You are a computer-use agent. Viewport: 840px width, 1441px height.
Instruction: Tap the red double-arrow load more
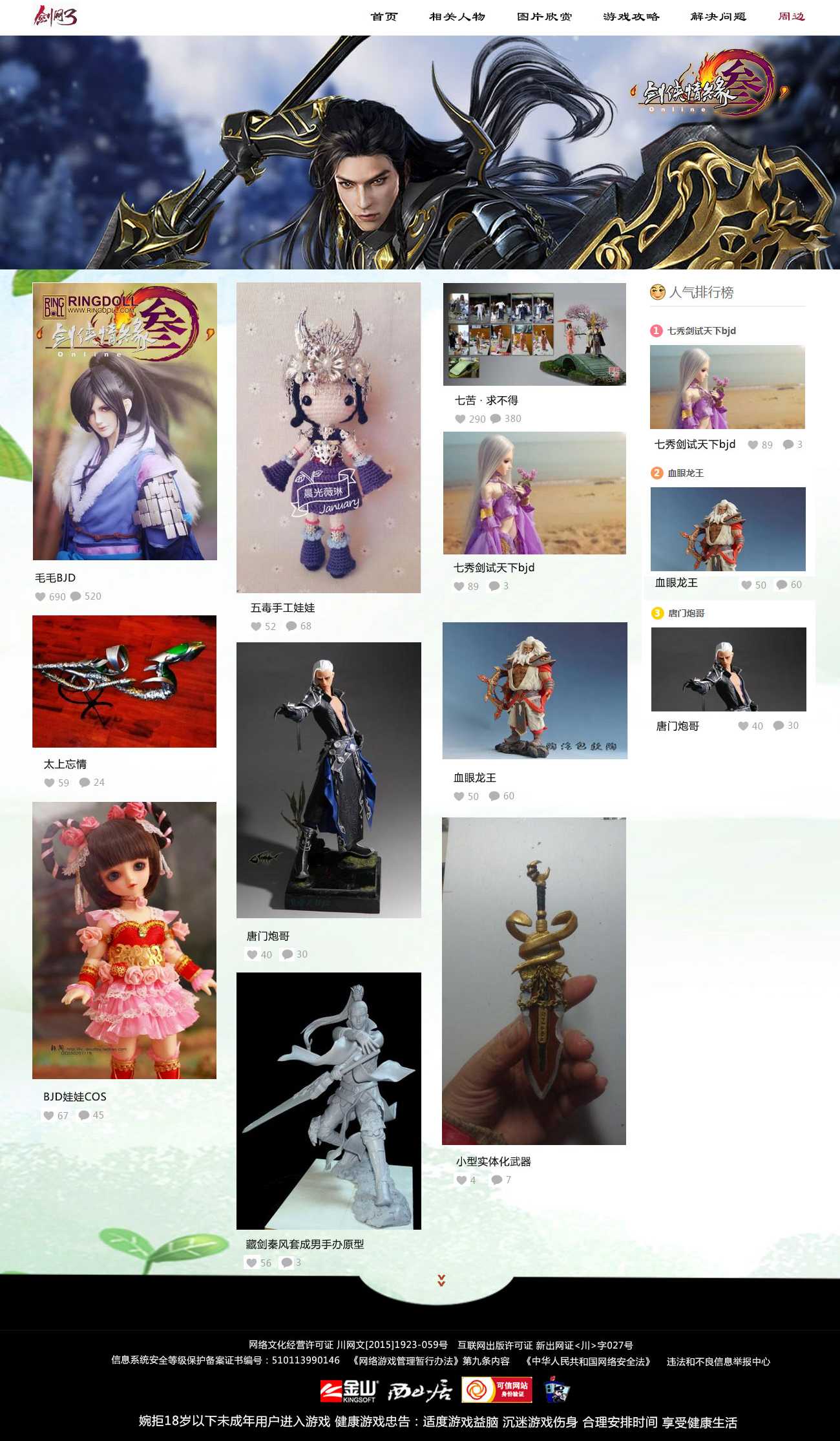pyautogui.click(x=441, y=1280)
